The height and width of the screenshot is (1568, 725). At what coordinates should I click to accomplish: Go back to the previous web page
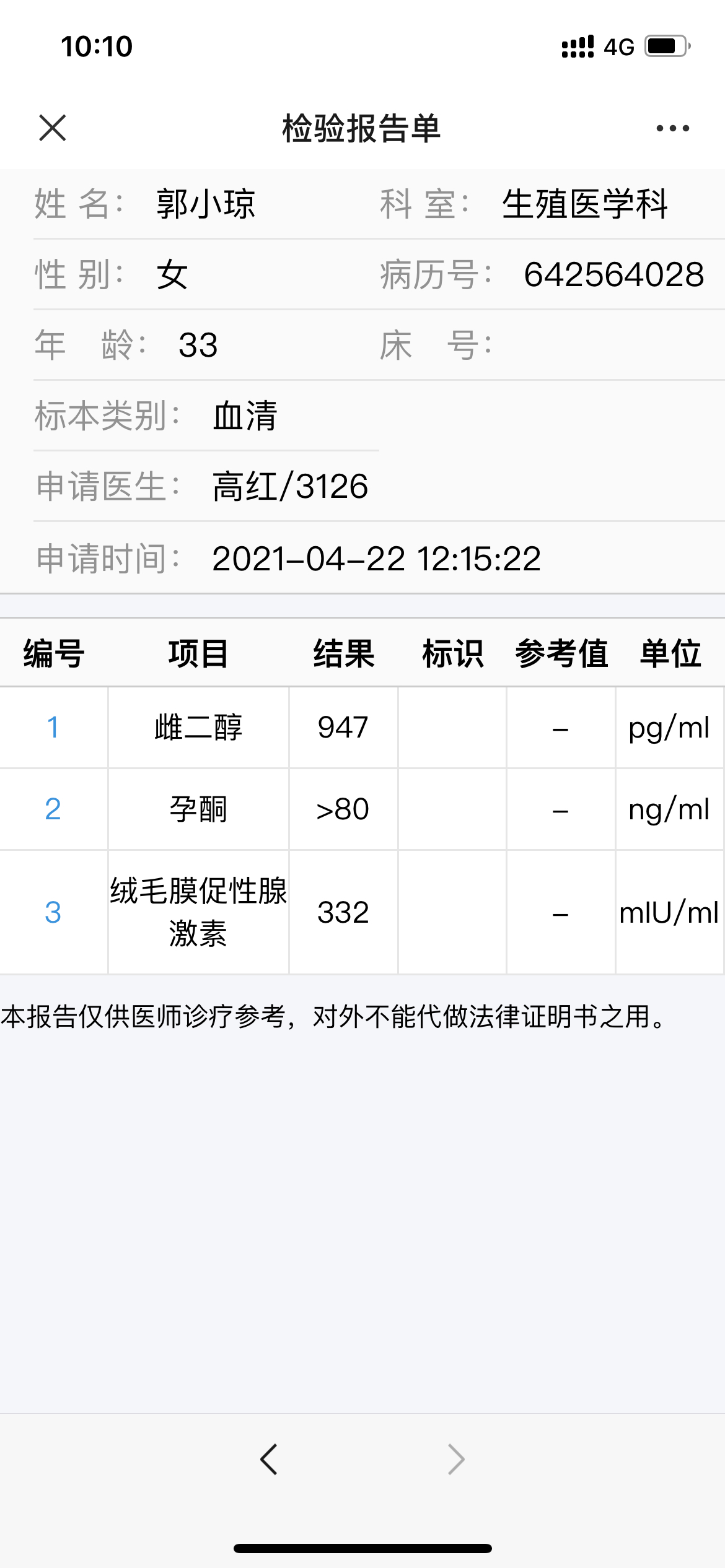[269, 1460]
